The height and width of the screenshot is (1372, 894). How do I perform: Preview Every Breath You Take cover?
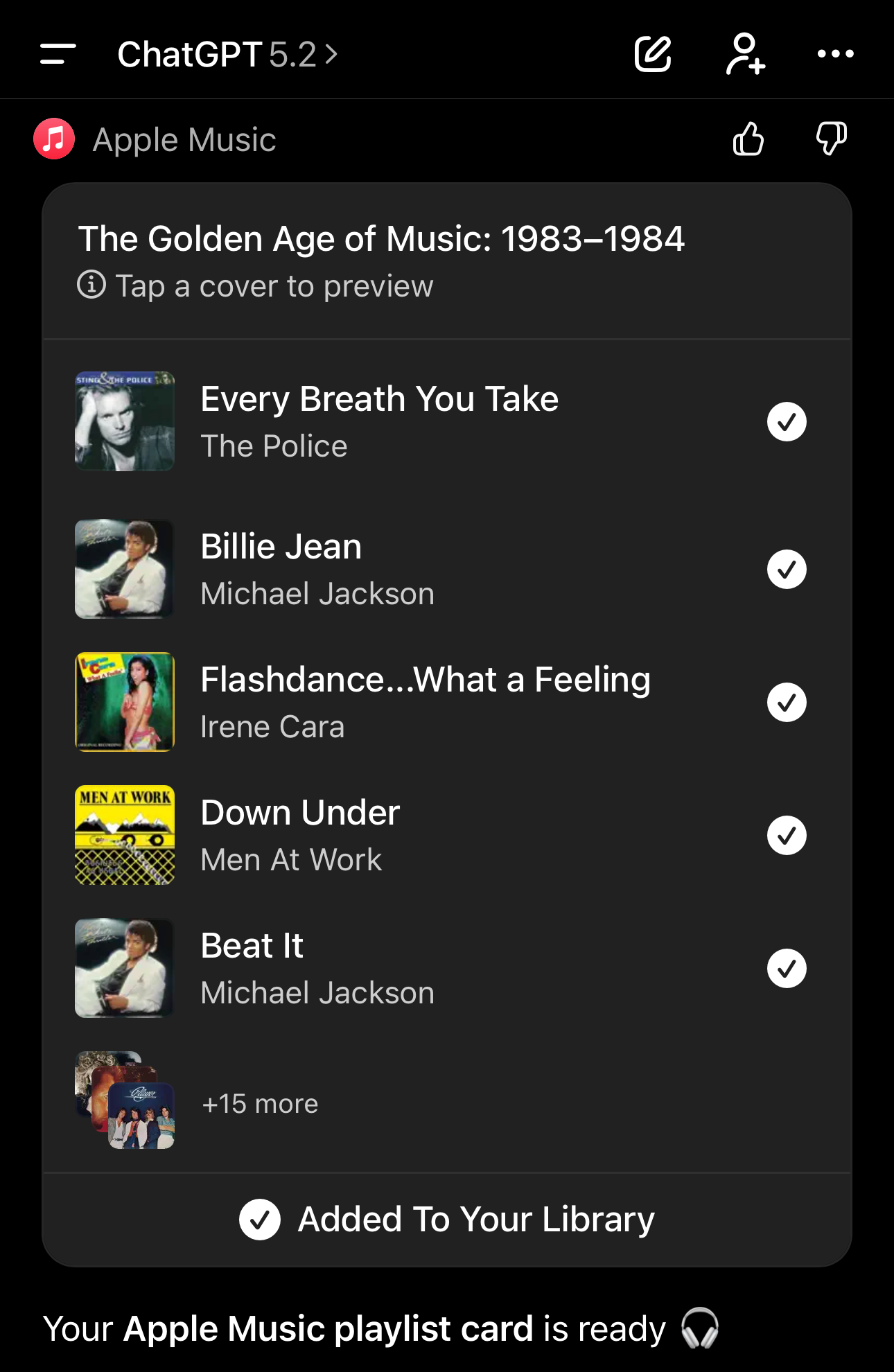125,421
